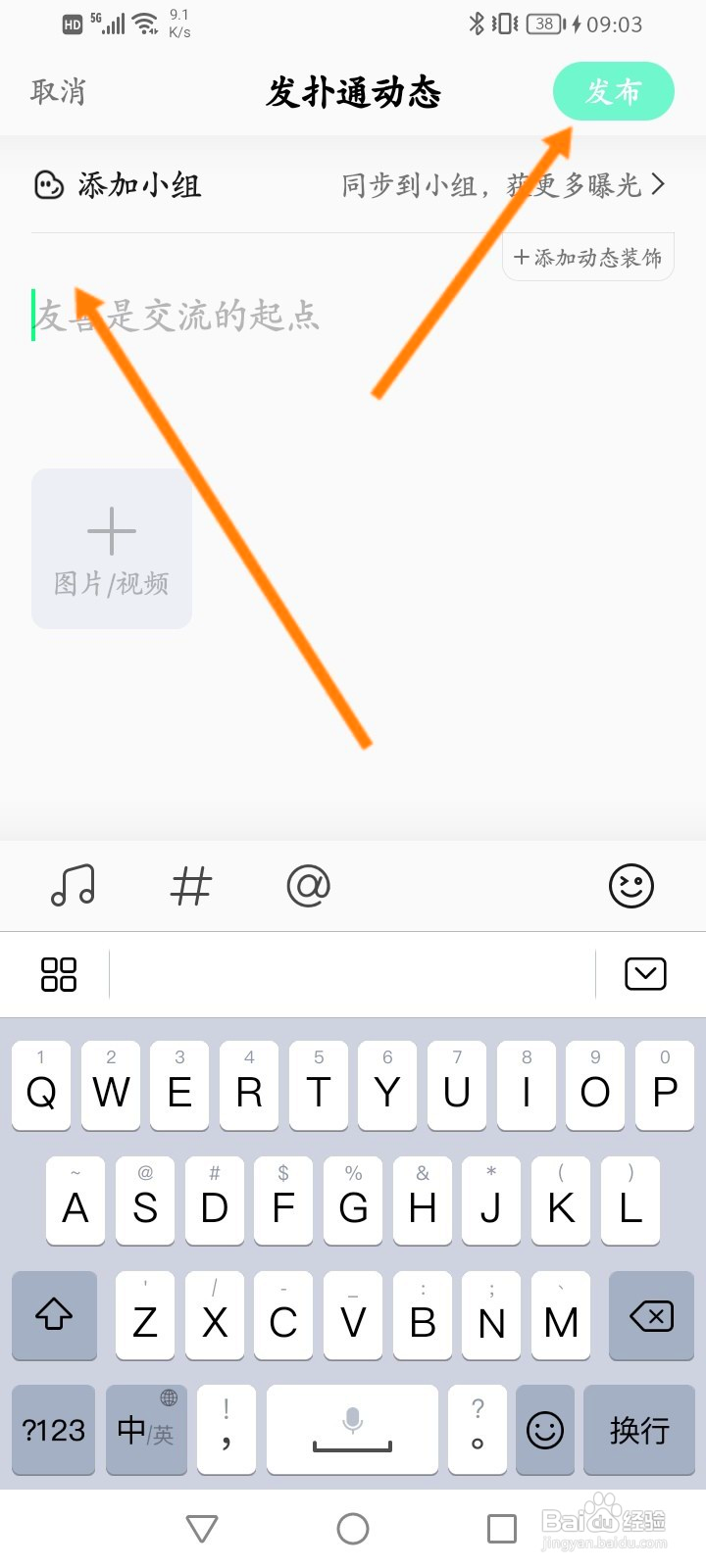The height and width of the screenshot is (1568, 706).
Task: Open the emoji picker above the keyboard
Action: point(631,885)
